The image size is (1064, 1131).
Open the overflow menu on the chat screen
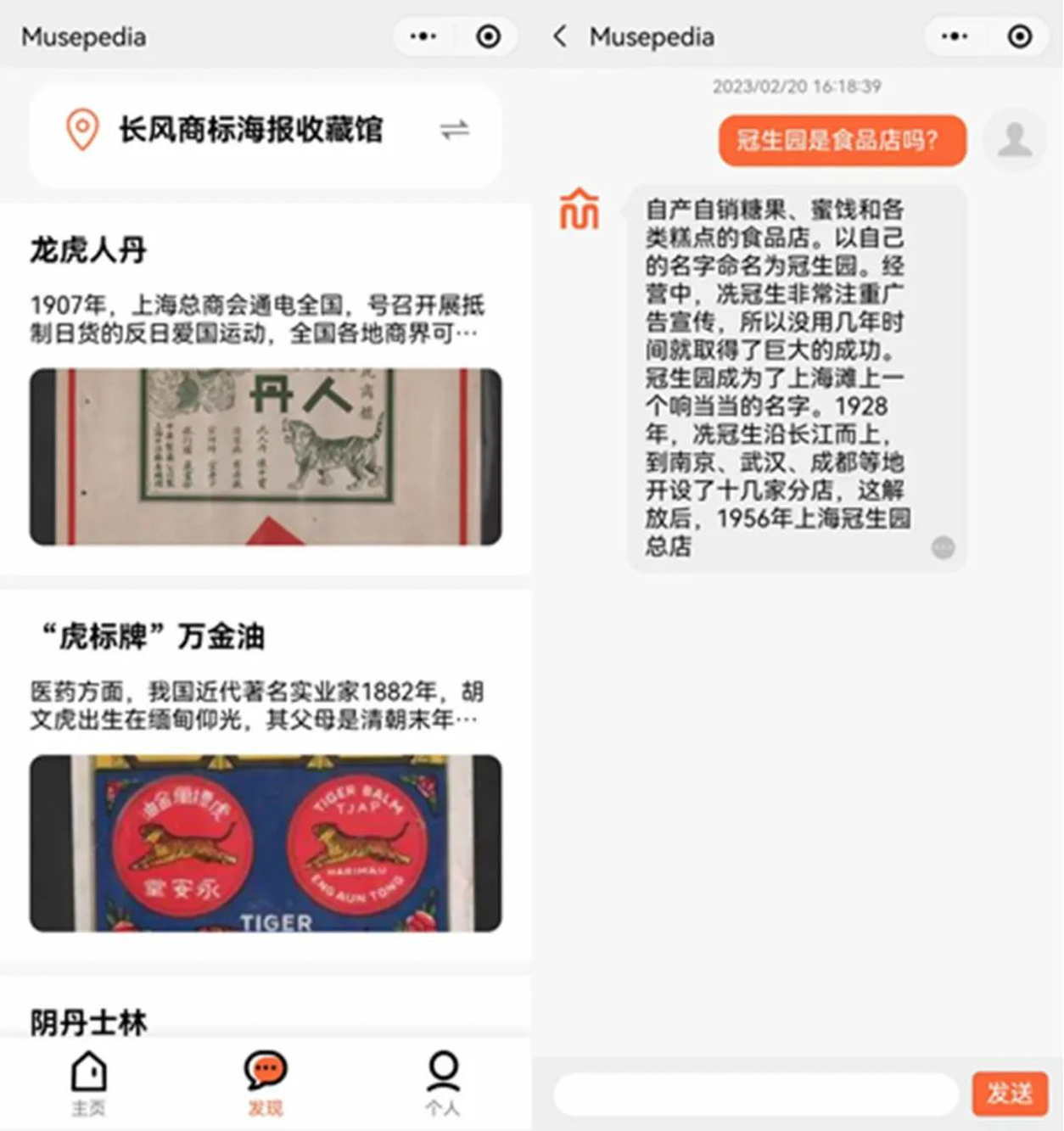coord(954,36)
